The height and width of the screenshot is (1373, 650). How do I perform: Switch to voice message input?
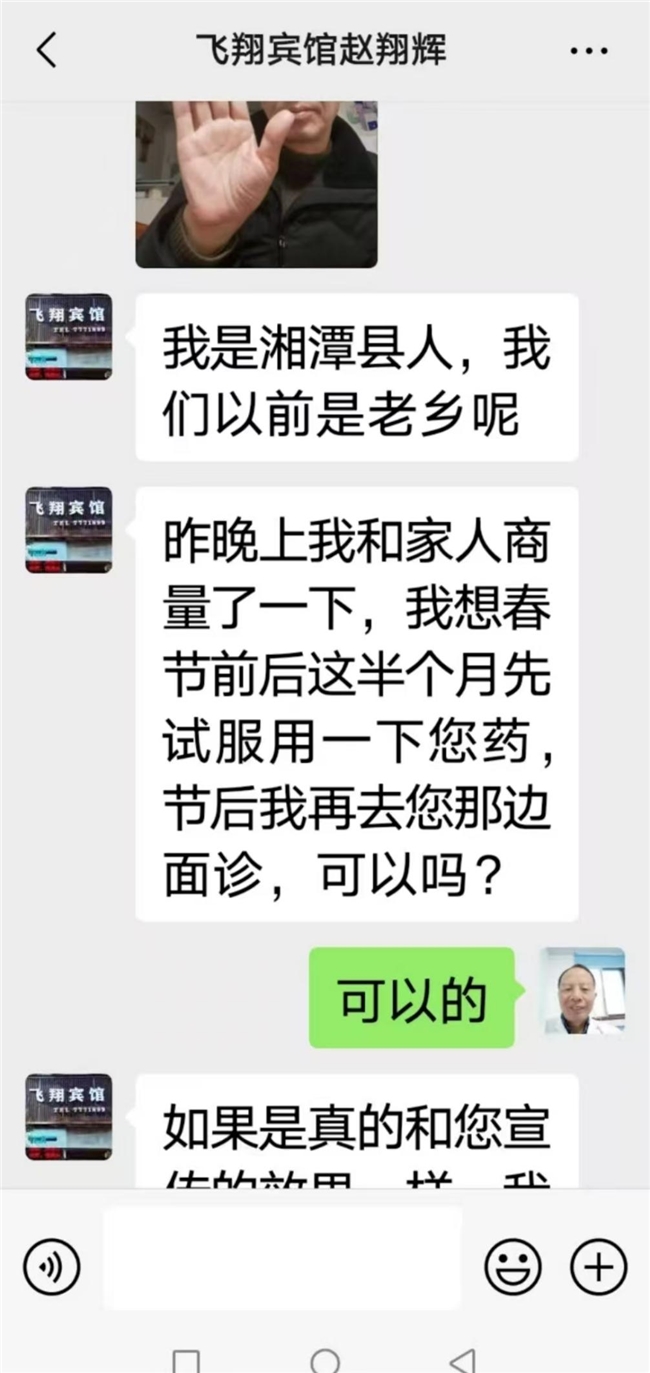(52, 1268)
